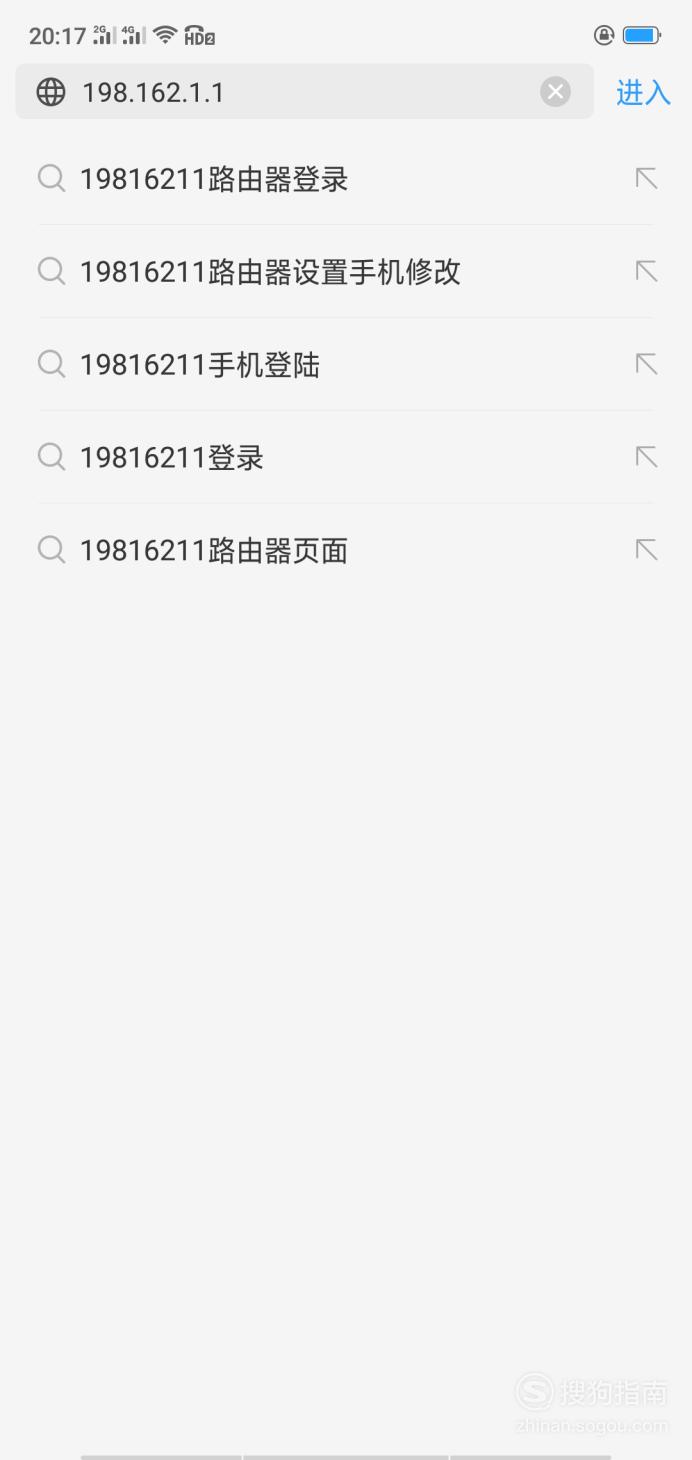Tap the arrow icon beside 19816211路由器页面

tap(647, 550)
